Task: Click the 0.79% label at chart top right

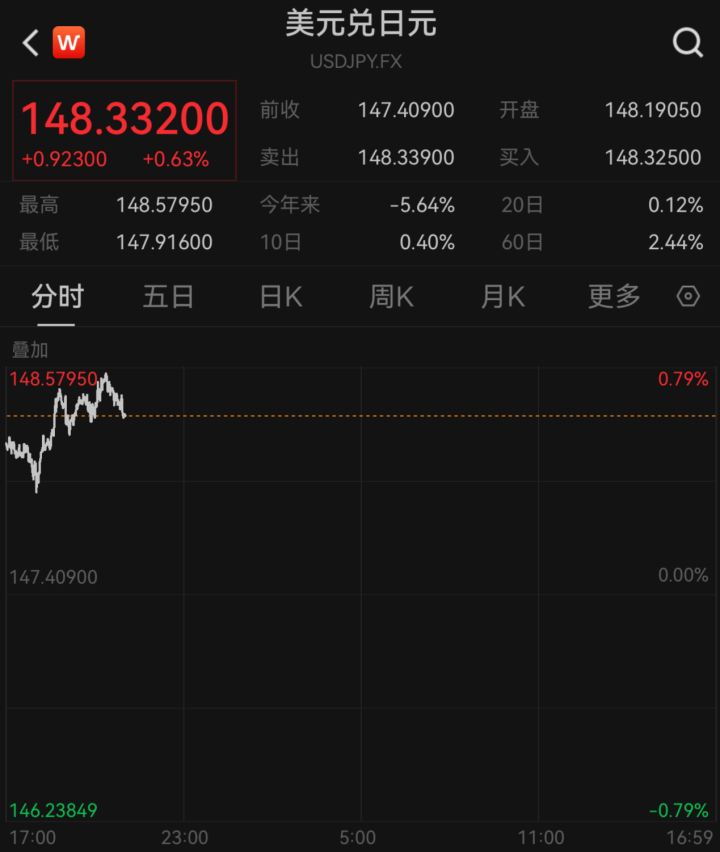Action: [x=681, y=379]
